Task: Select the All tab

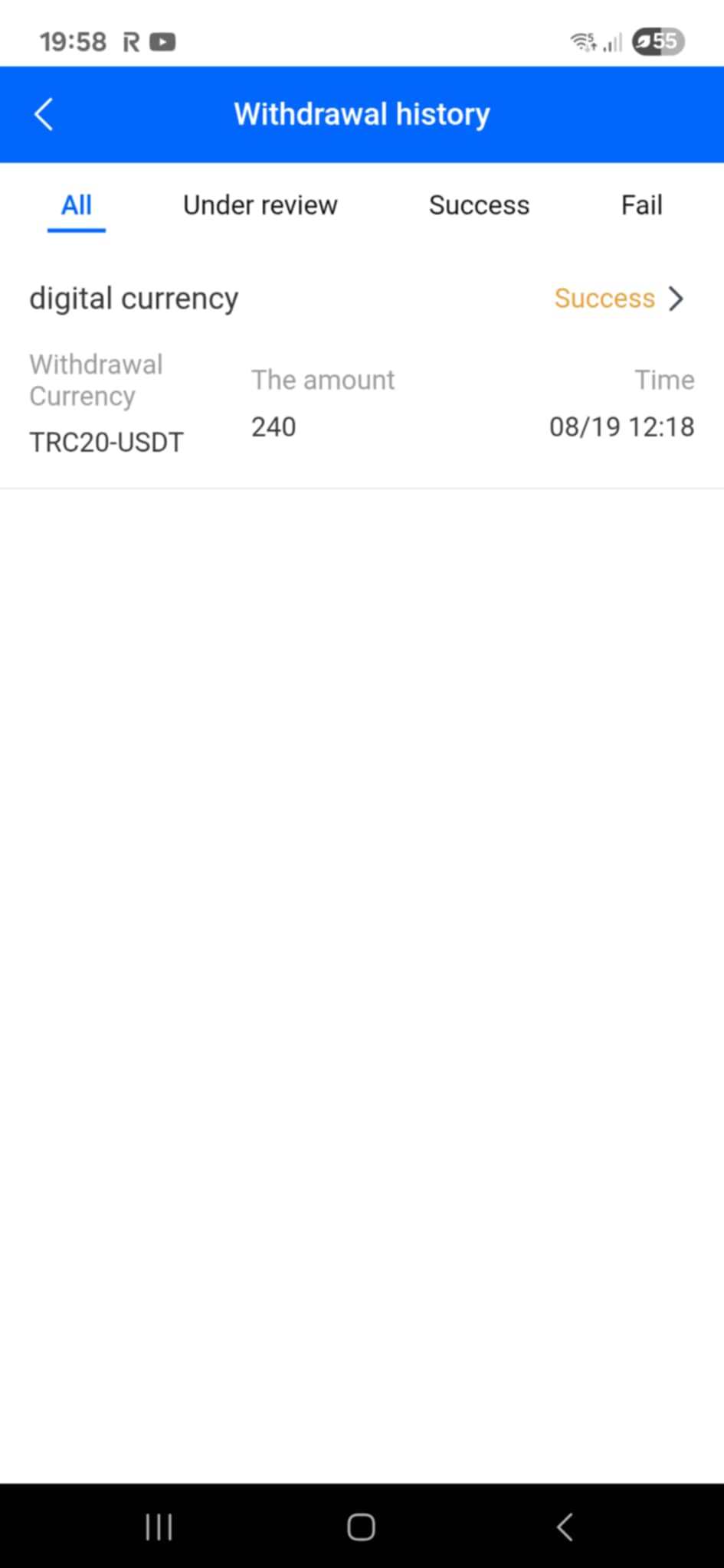Action: coord(77,205)
